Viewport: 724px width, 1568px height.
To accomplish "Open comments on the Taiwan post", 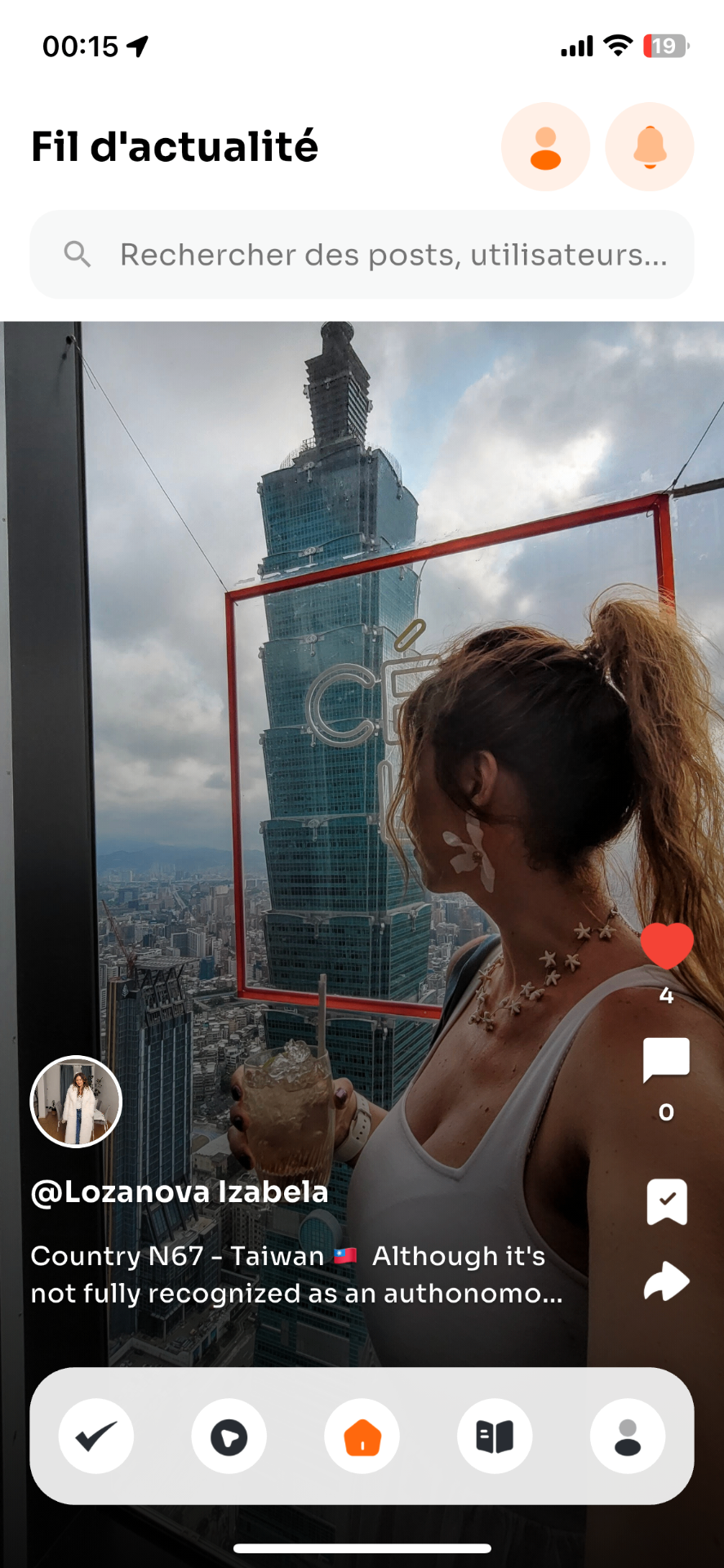I will pyautogui.click(x=667, y=1060).
